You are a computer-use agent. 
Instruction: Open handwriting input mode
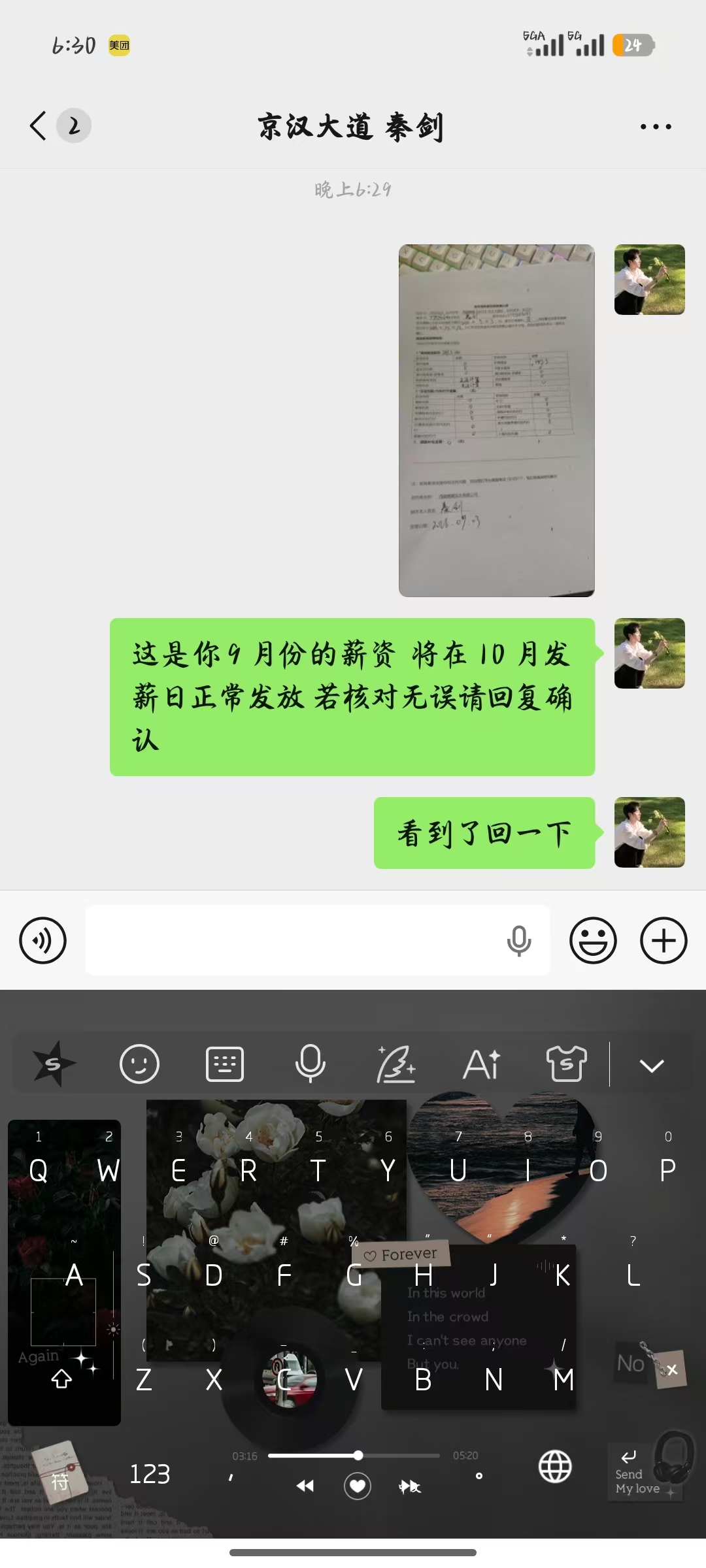396,1064
